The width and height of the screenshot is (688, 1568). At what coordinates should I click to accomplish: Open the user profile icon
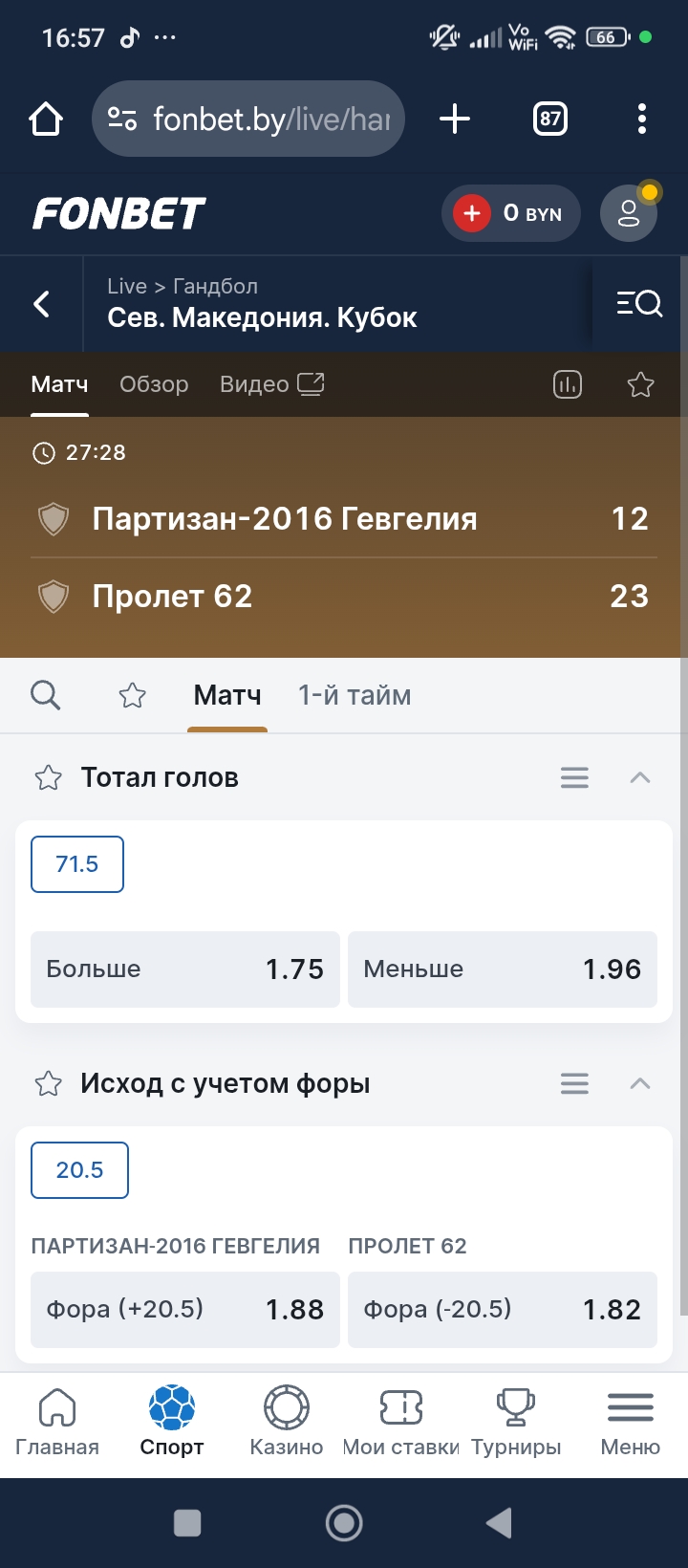pos(628,213)
